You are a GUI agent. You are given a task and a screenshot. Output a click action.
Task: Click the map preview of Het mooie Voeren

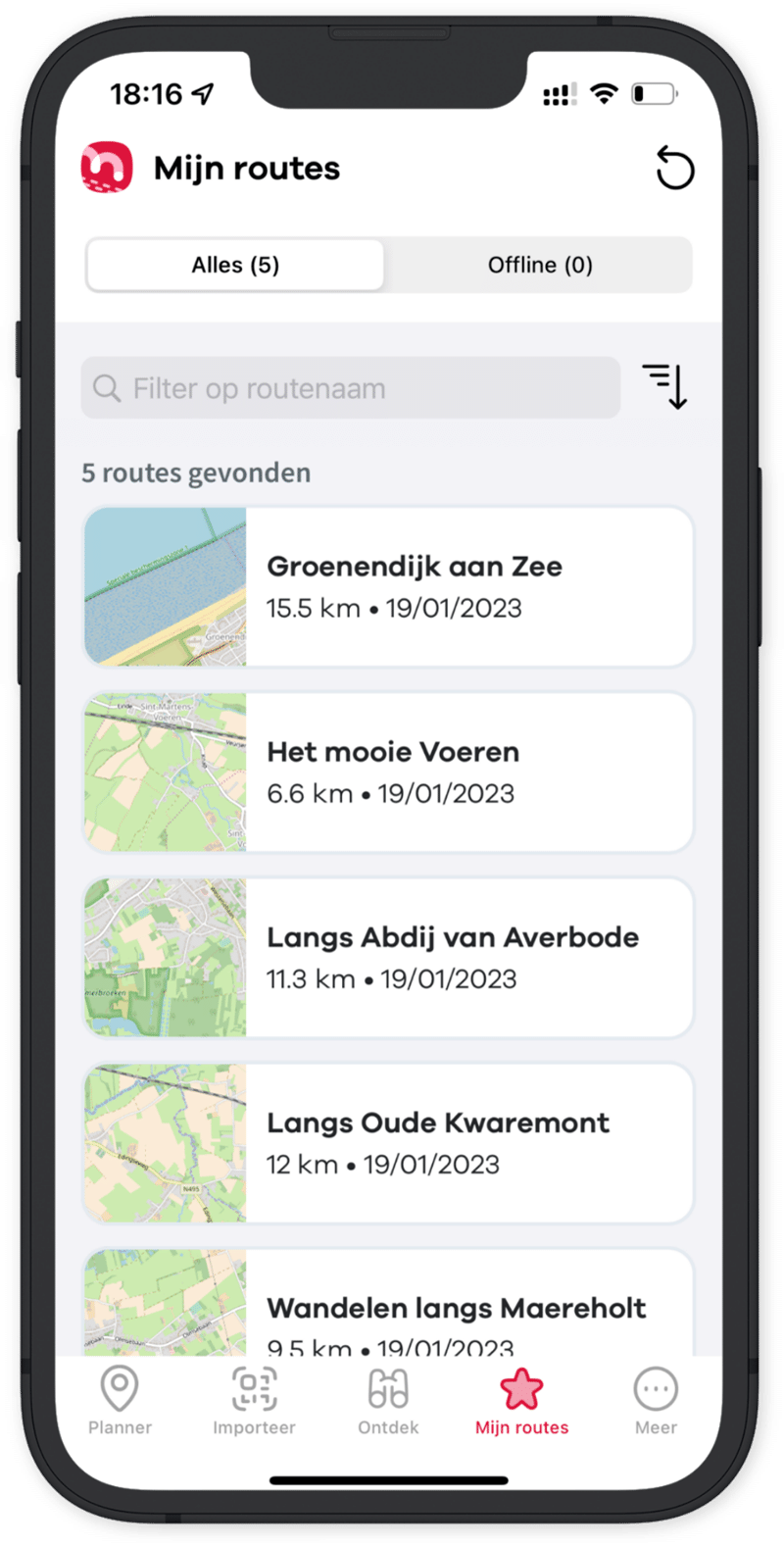(x=165, y=772)
